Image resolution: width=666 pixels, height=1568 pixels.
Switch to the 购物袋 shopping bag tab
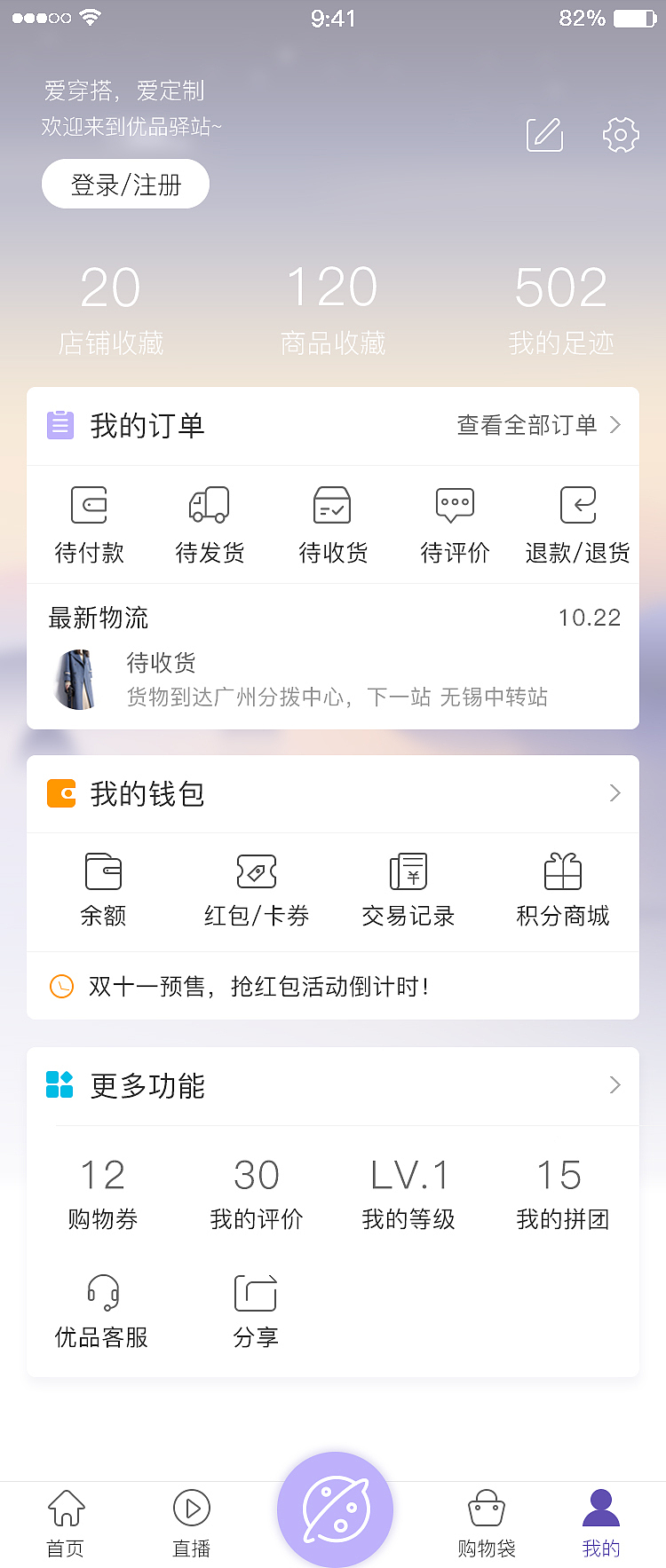click(x=485, y=1522)
